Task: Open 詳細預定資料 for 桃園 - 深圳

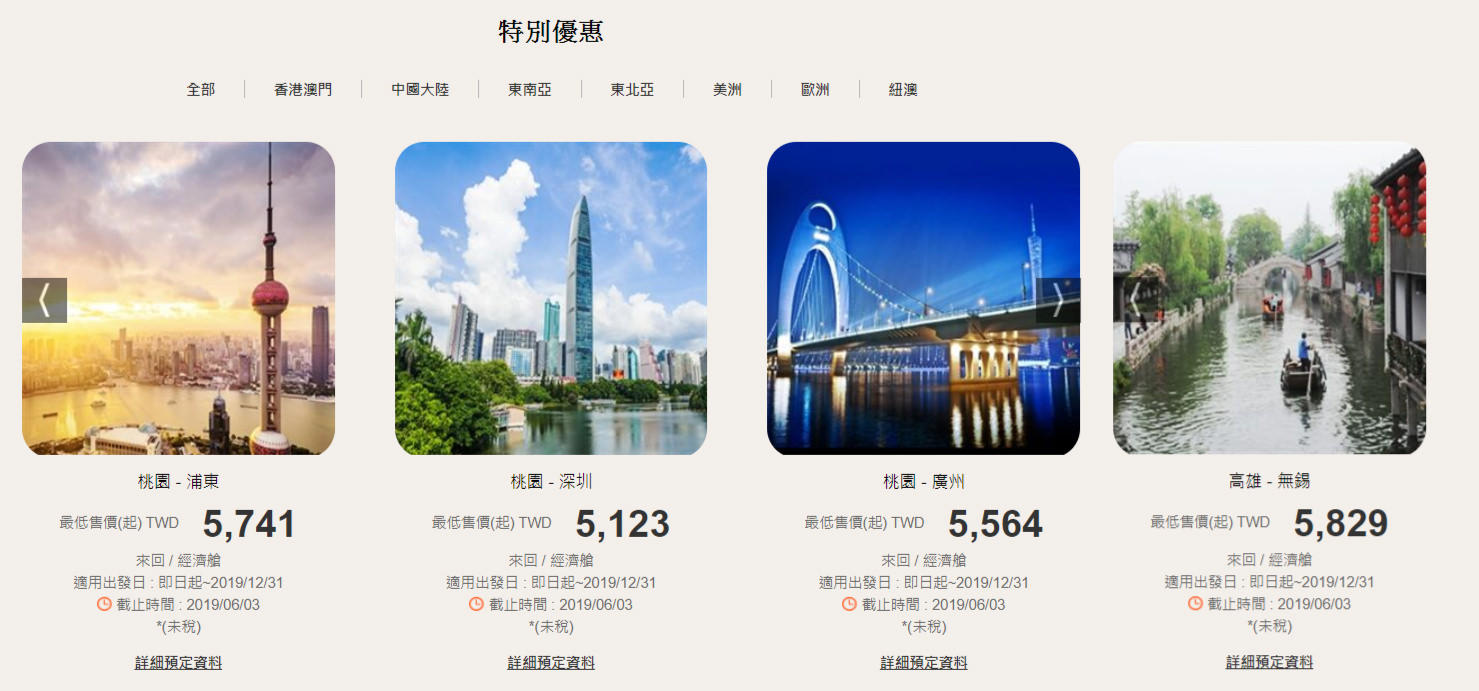Action: coord(551,663)
